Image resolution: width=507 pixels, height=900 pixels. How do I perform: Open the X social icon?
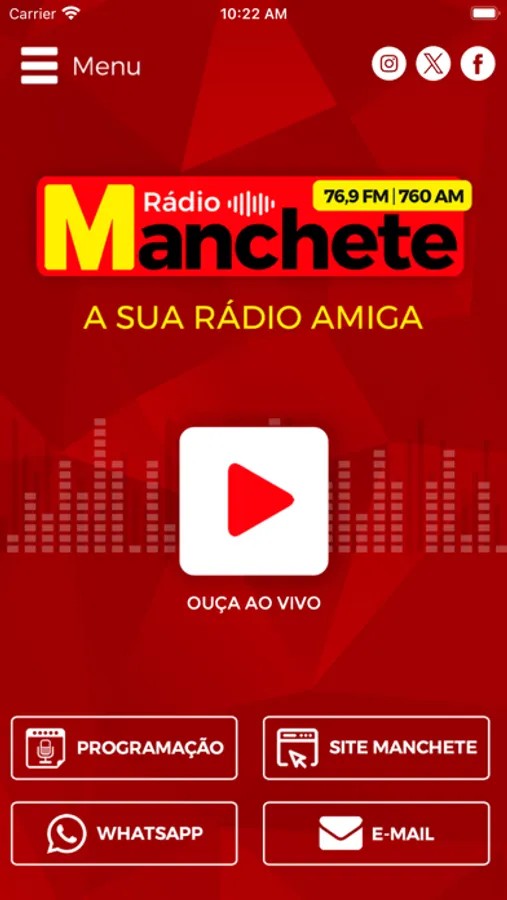tap(433, 63)
